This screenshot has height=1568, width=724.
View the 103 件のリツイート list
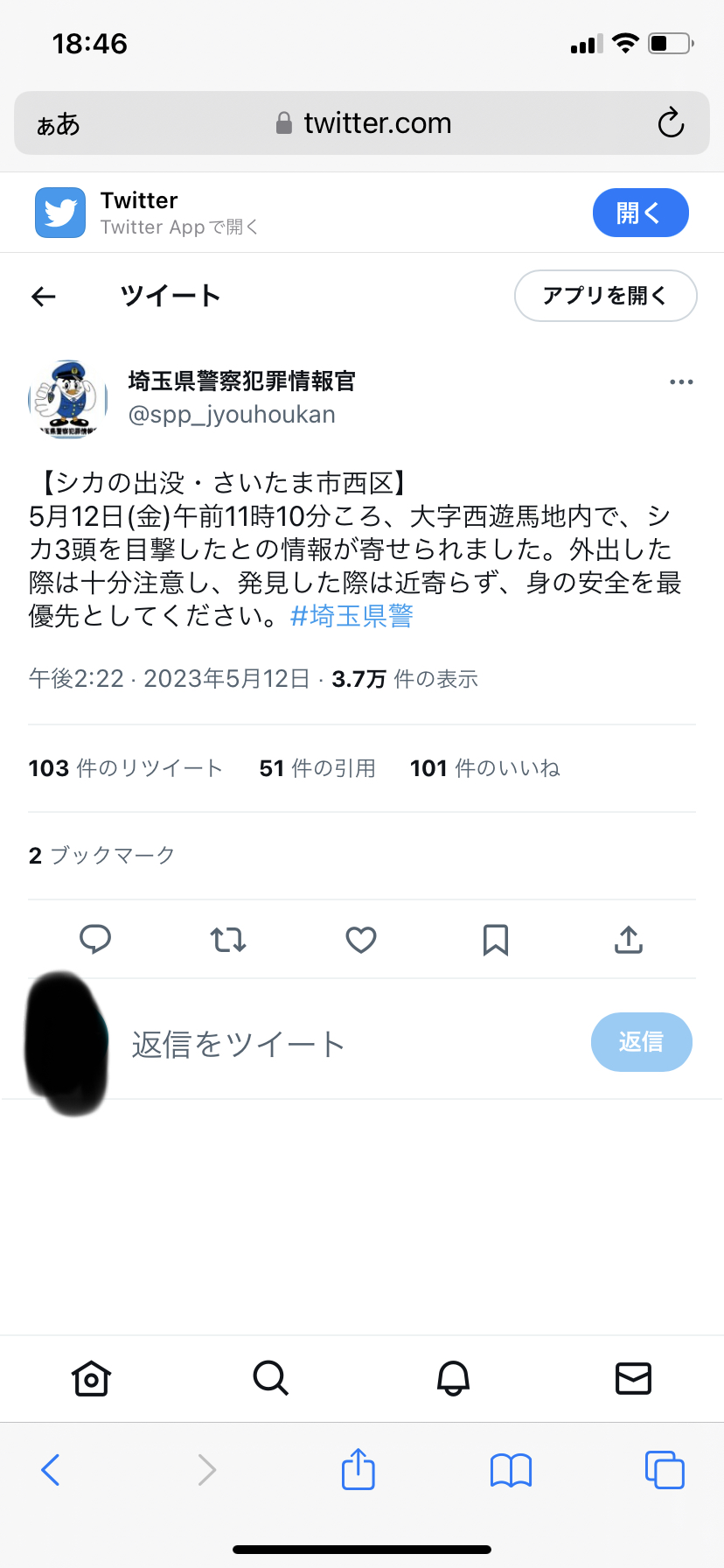[126, 768]
